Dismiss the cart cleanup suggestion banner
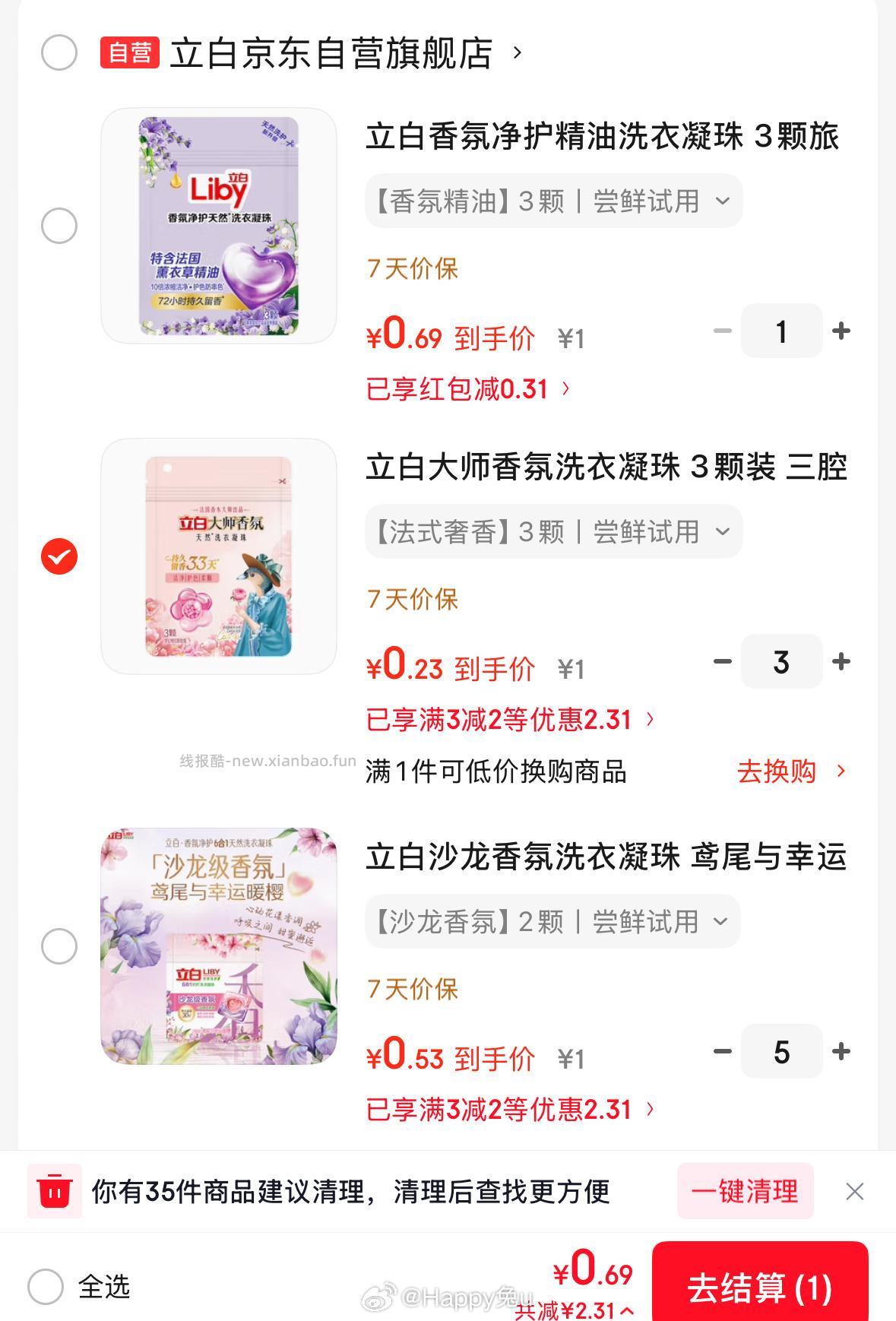The width and height of the screenshot is (896, 1321). (855, 1191)
